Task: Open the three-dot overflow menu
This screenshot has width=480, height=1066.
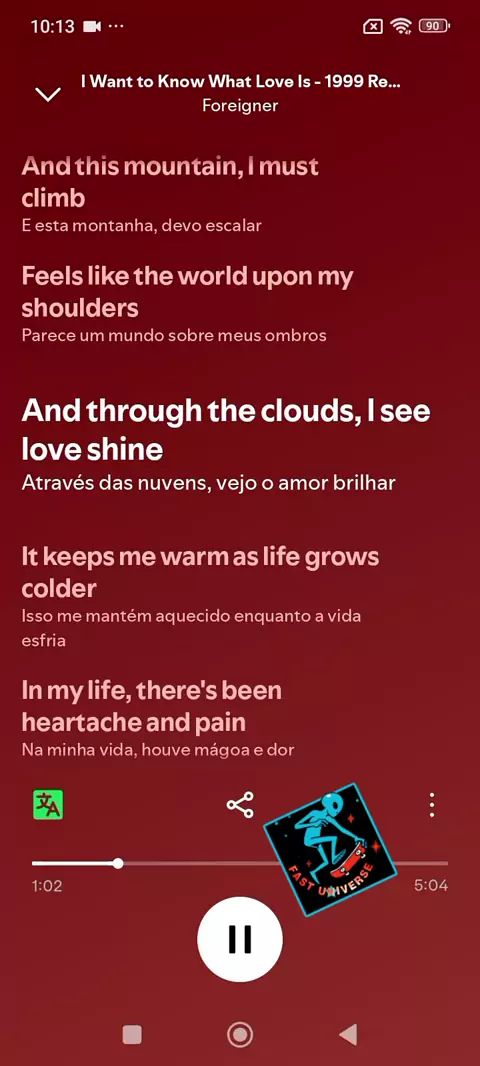Action: [432, 805]
